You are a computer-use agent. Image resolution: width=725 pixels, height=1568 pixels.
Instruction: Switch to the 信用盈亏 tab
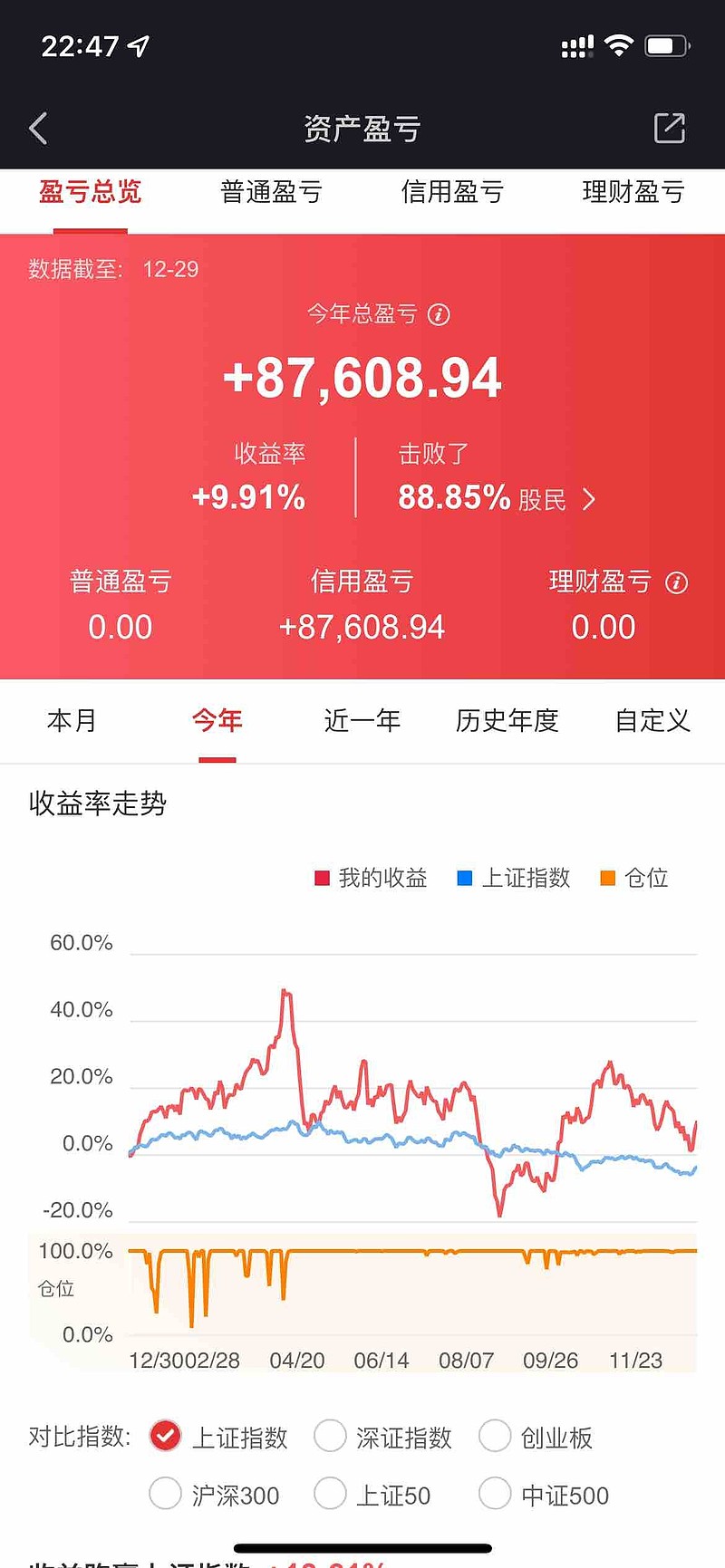(x=453, y=191)
